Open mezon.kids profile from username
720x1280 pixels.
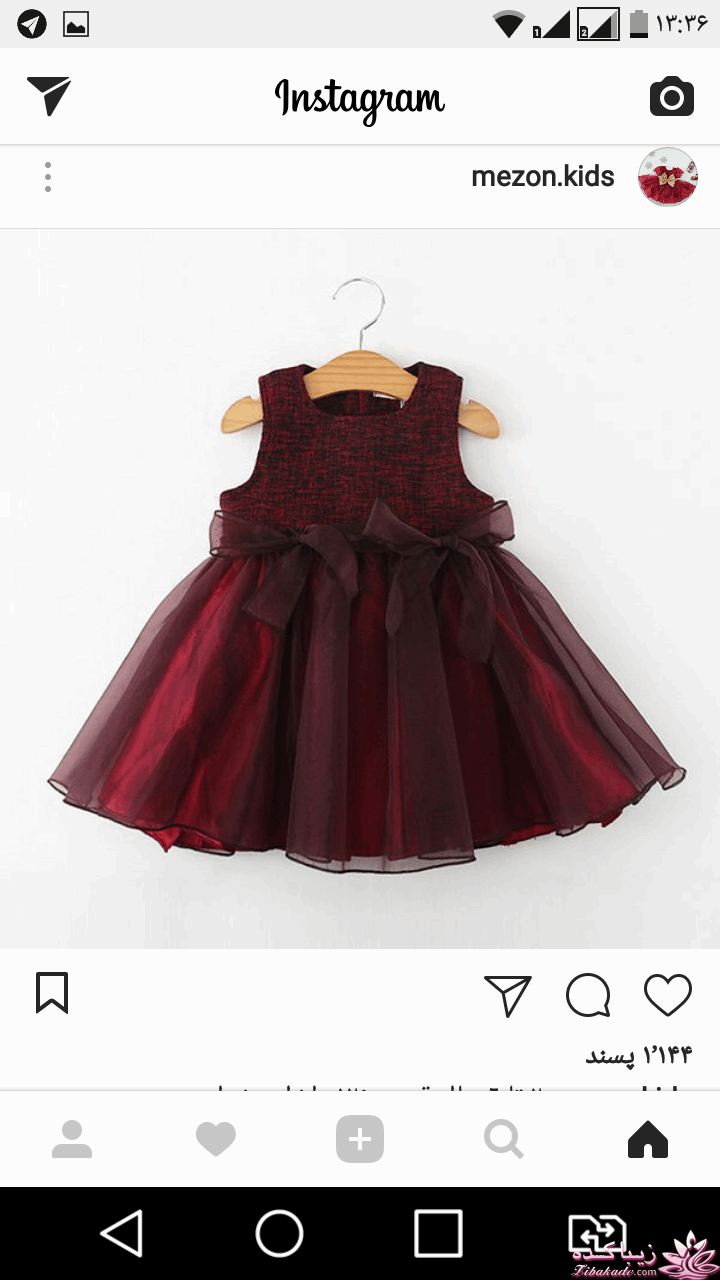[x=542, y=177]
